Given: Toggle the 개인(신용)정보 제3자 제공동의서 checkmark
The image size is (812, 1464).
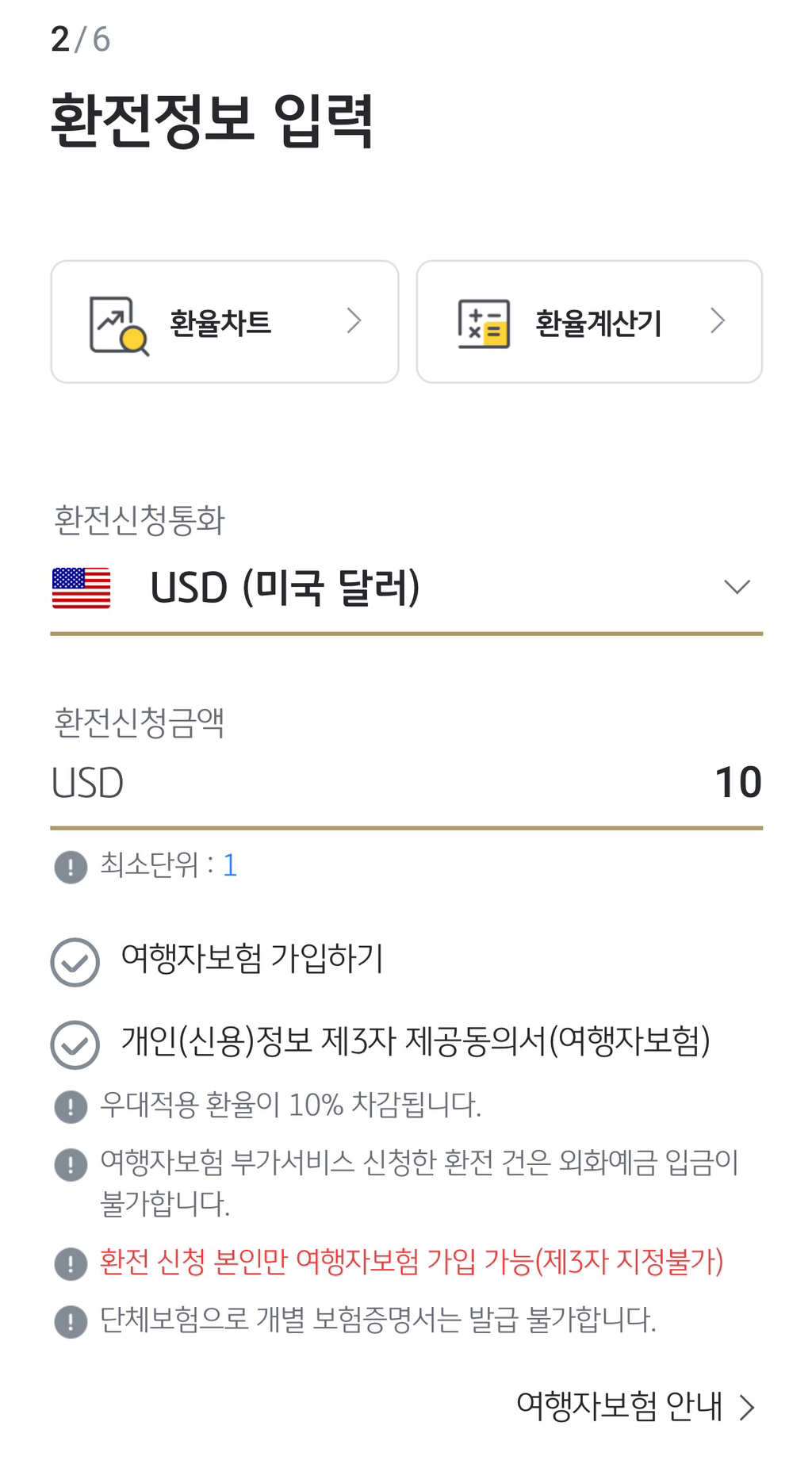Looking at the screenshot, I should [x=75, y=1045].
